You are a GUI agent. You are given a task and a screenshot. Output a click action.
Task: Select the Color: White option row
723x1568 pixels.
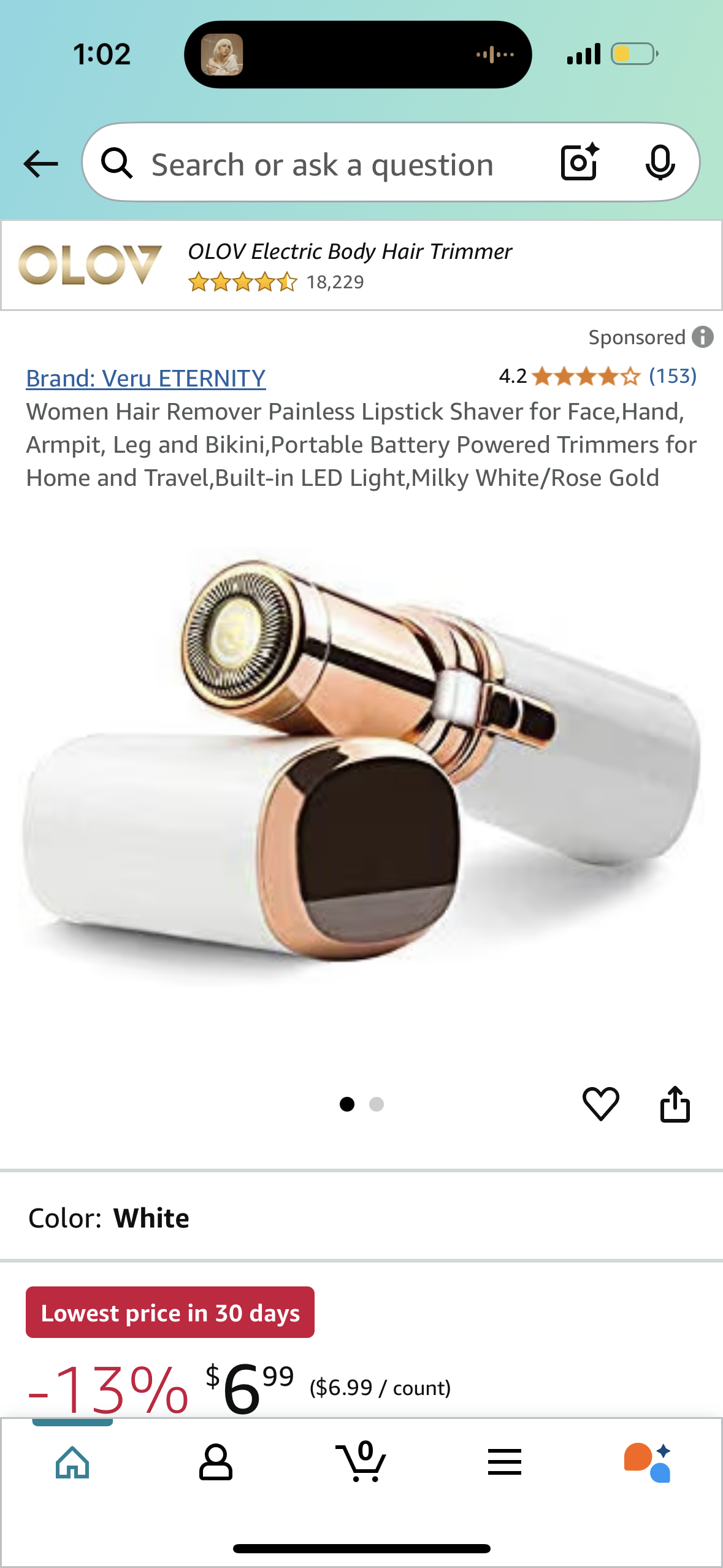tap(361, 1218)
